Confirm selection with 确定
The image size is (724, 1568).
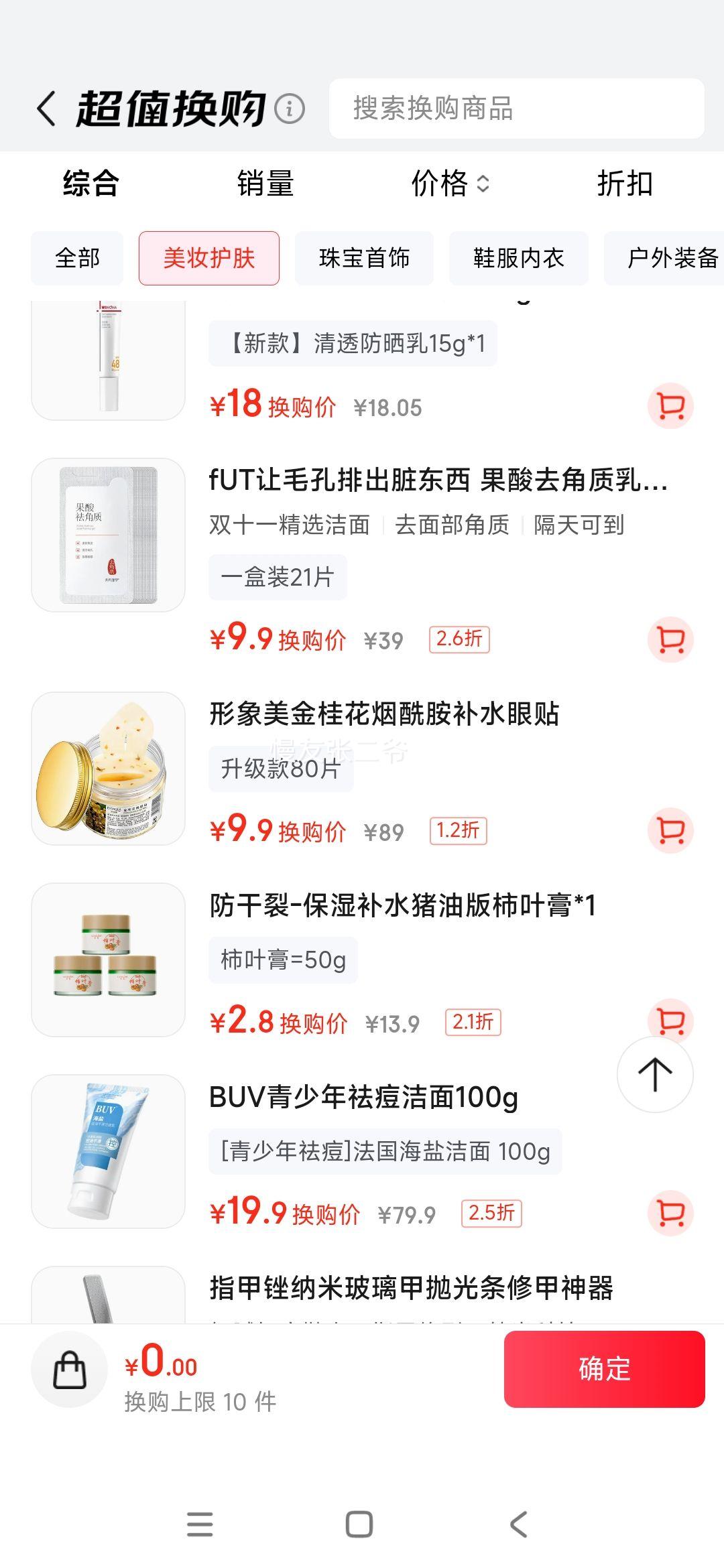tap(604, 1369)
